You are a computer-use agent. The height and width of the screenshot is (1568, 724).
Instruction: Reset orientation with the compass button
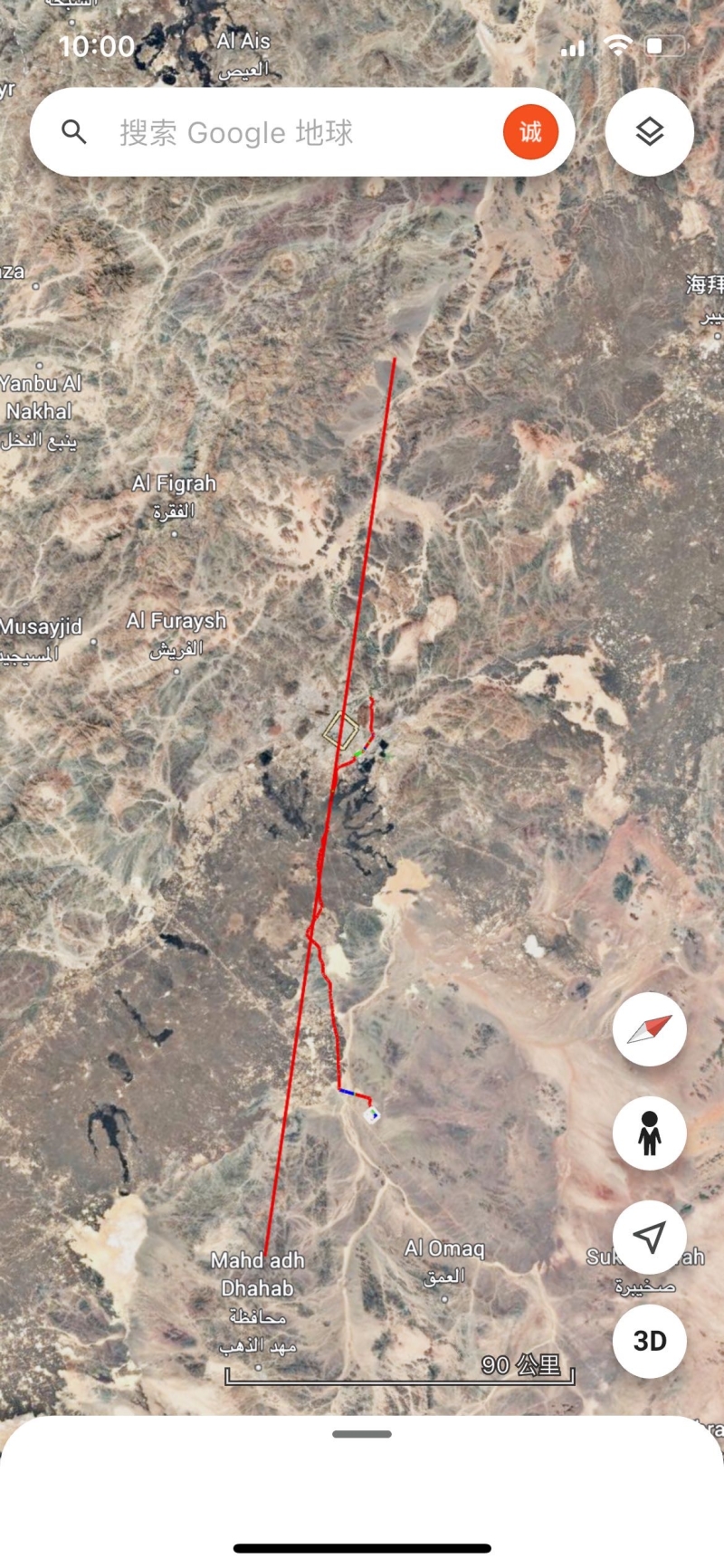[x=650, y=1029]
